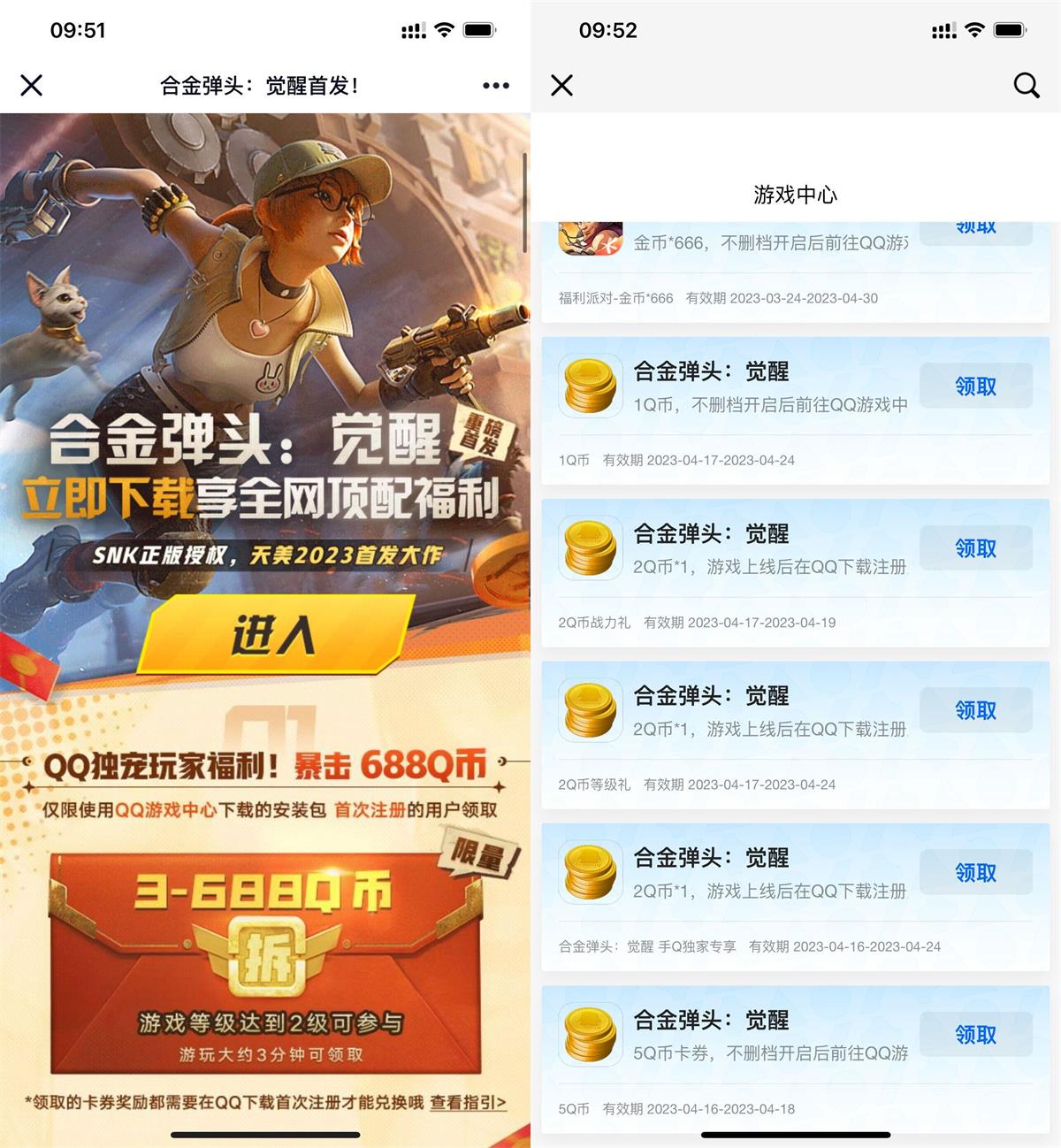Open the three-dot overflow menu
This screenshot has width=1061, height=1148.
(495, 85)
